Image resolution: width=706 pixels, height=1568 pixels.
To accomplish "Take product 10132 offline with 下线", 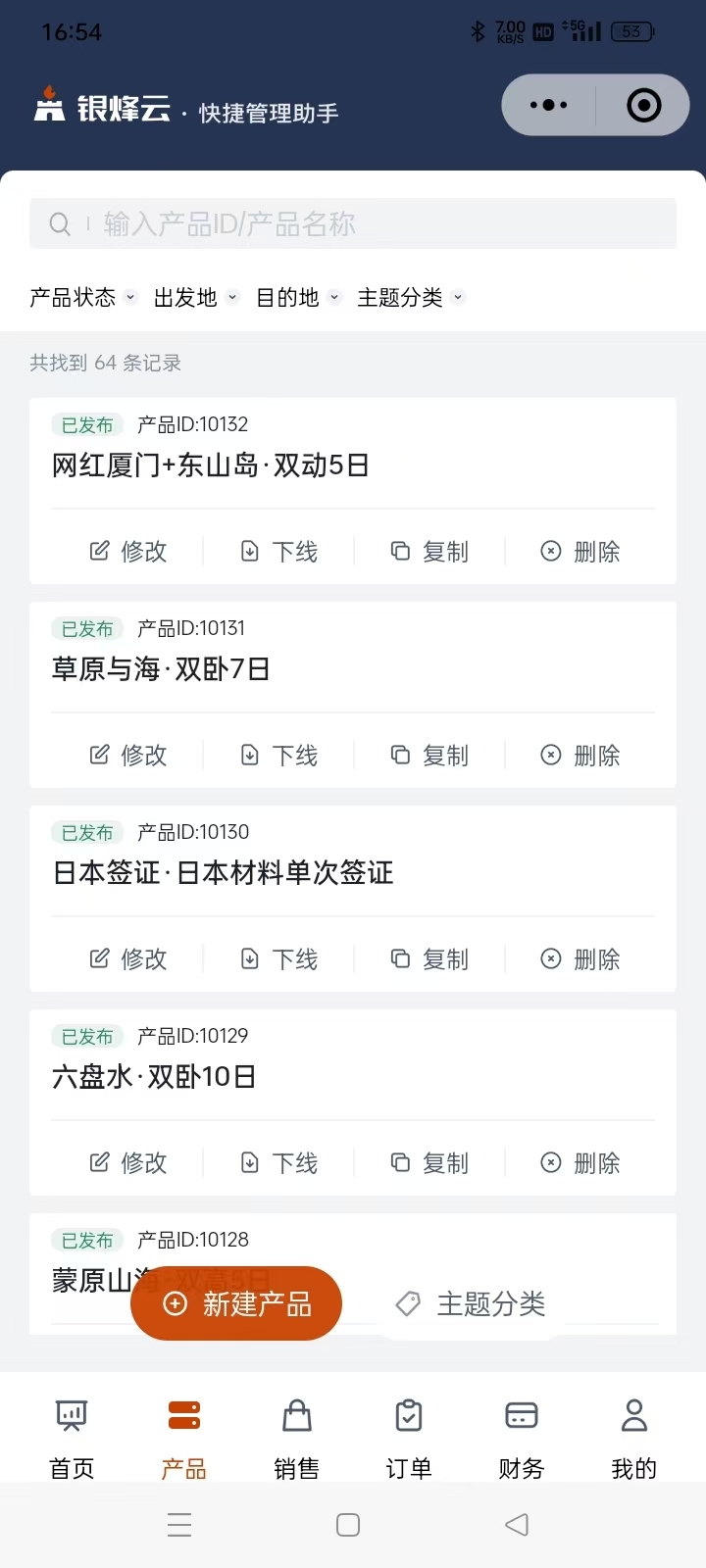I will pyautogui.click(x=279, y=552).
